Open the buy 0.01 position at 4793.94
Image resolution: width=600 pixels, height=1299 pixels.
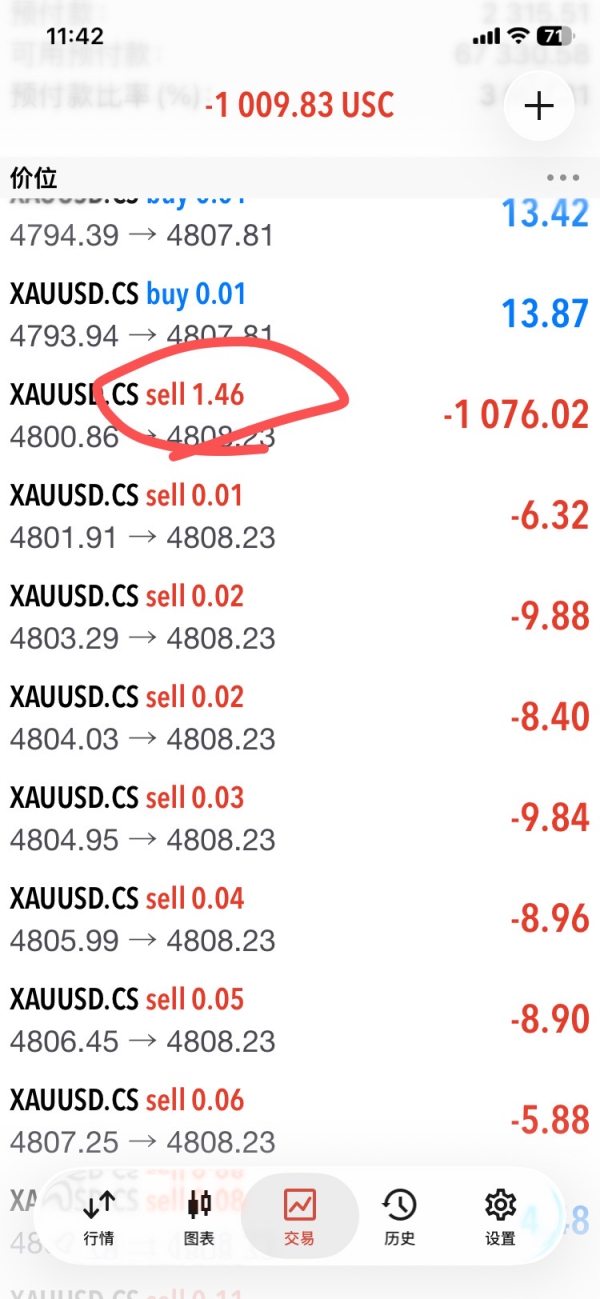(x=300, y=314)
